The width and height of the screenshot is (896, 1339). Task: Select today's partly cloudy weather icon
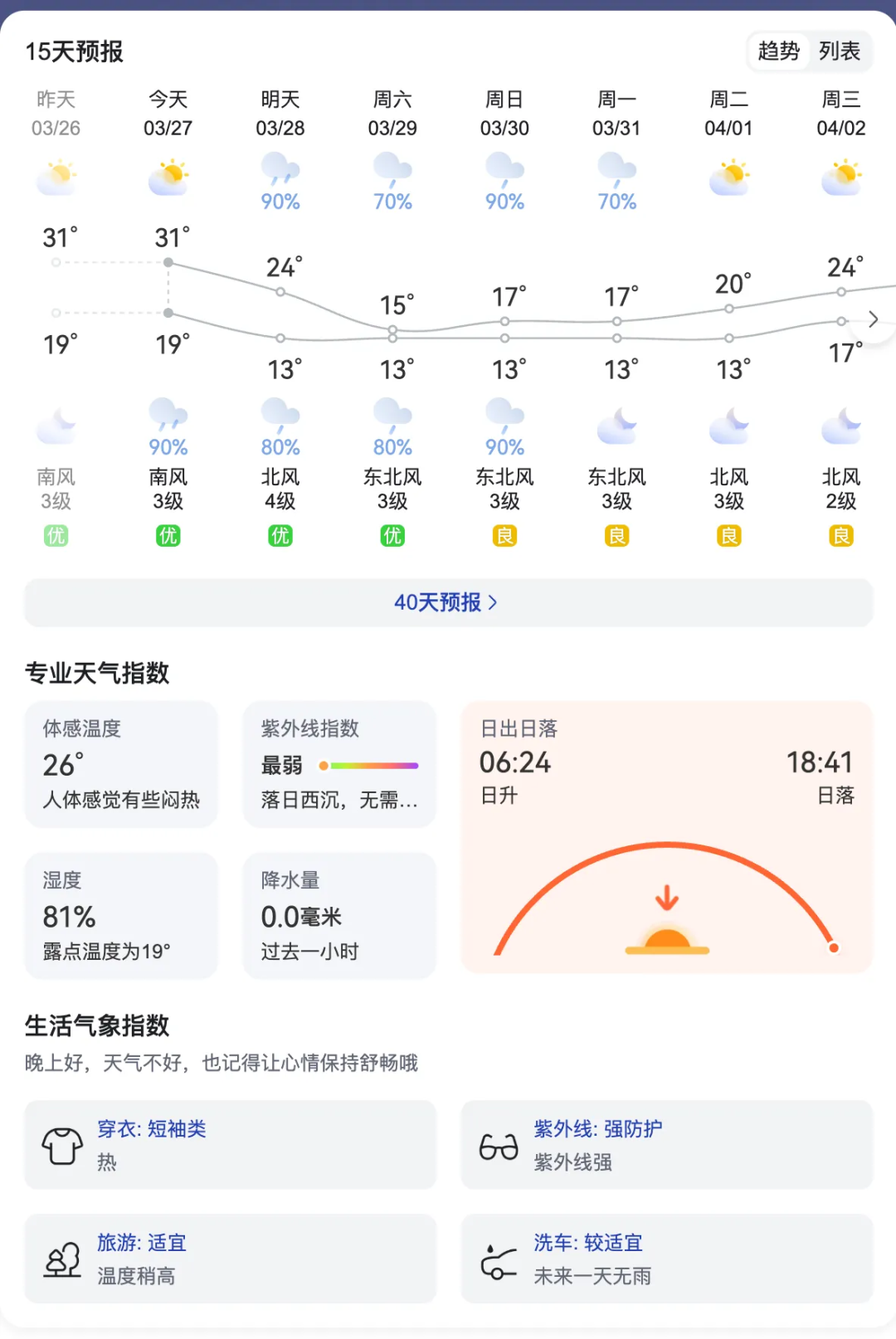coord(168,177)
